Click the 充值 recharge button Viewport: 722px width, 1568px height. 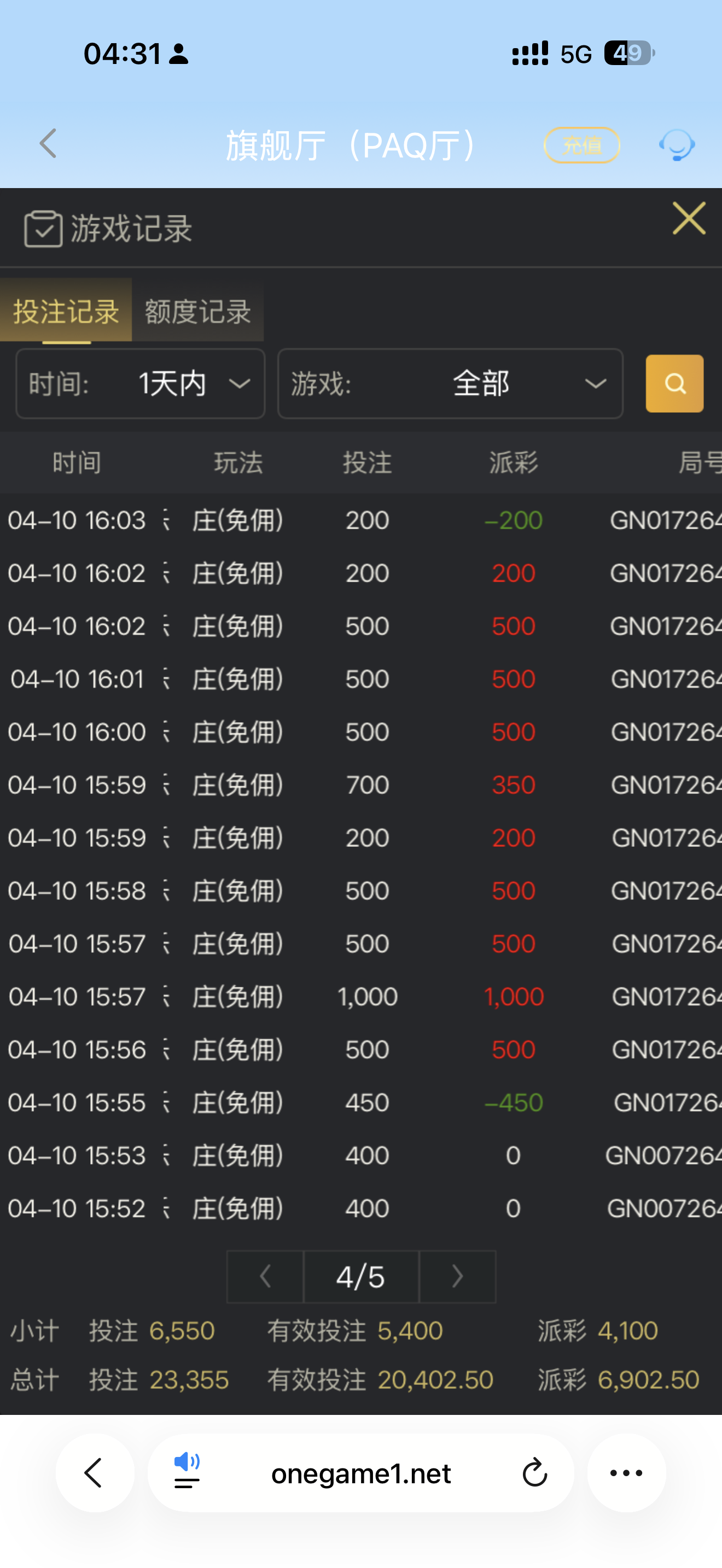[x=582, y=144]
